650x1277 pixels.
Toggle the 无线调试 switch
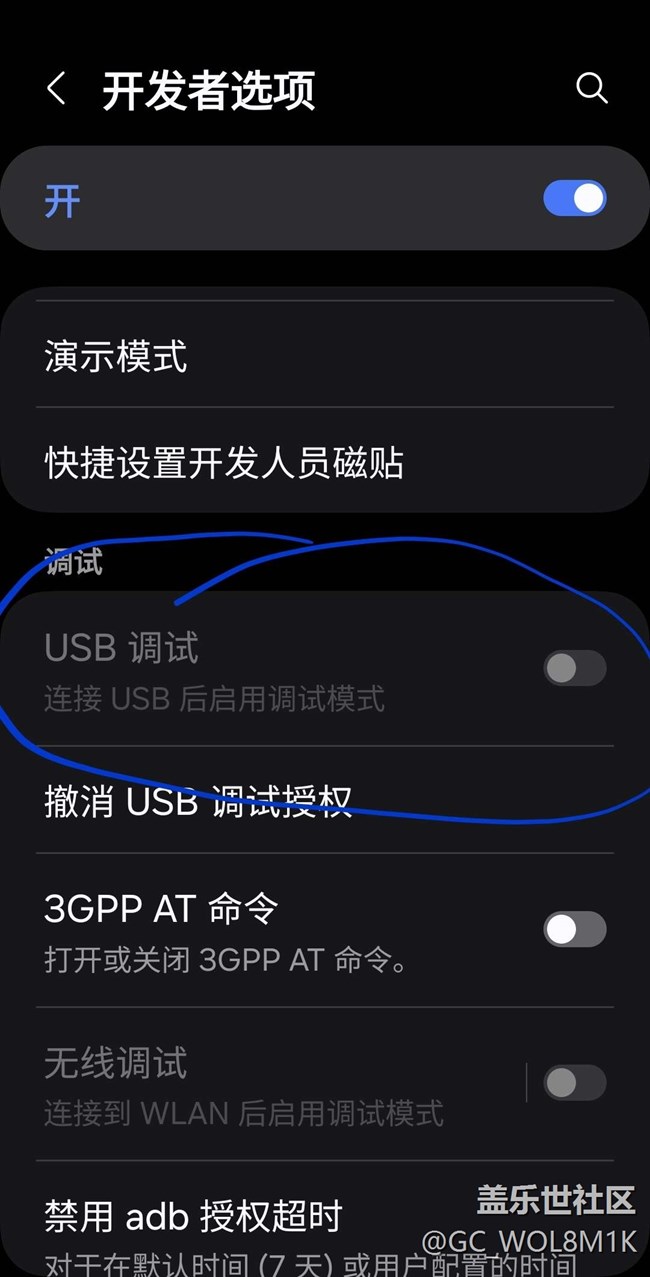[574, 1082]
